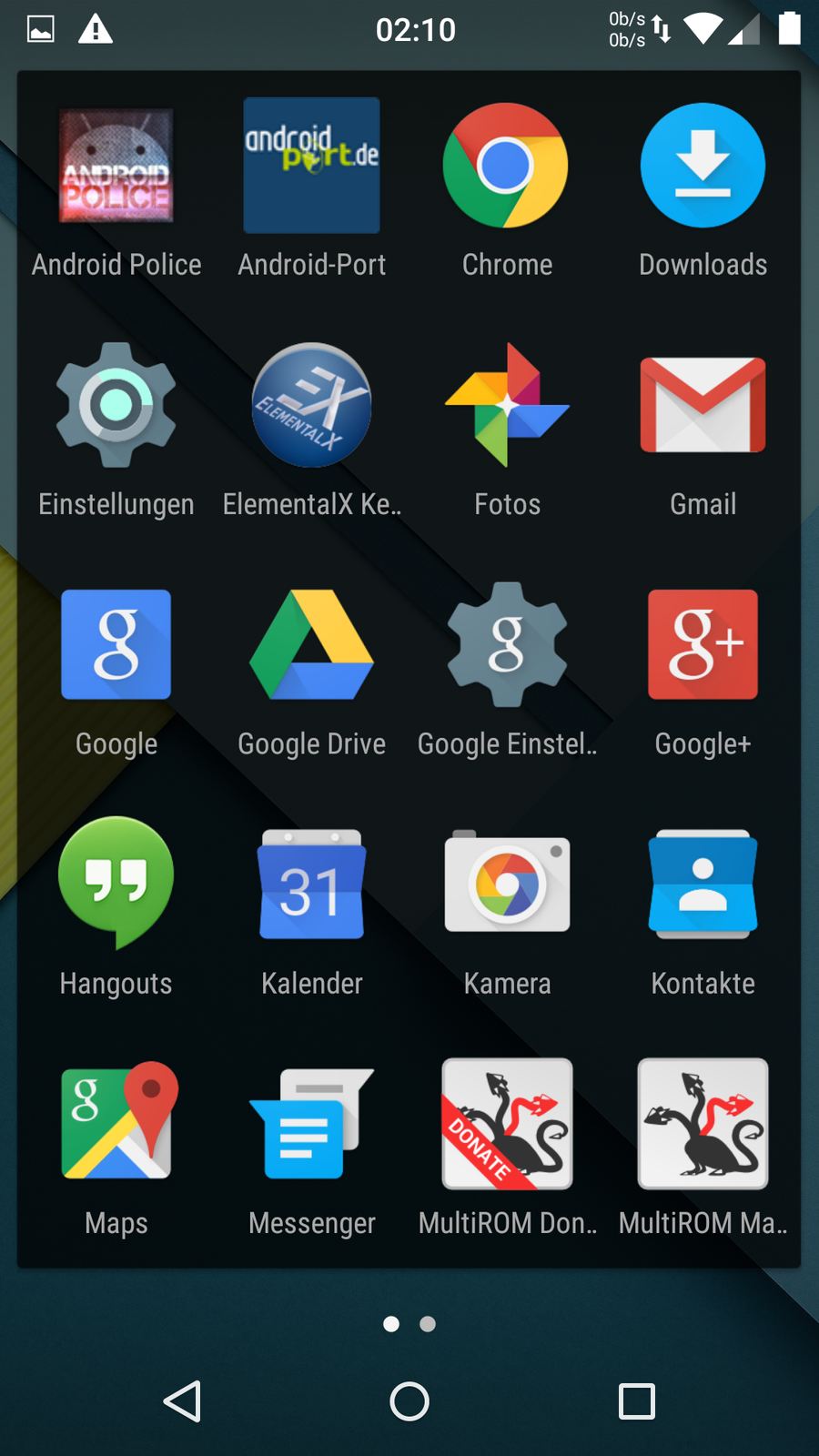The width and height of the screenshot is (819, 1456).
Task: Open Google Drive
Action: tap(311, 645)
